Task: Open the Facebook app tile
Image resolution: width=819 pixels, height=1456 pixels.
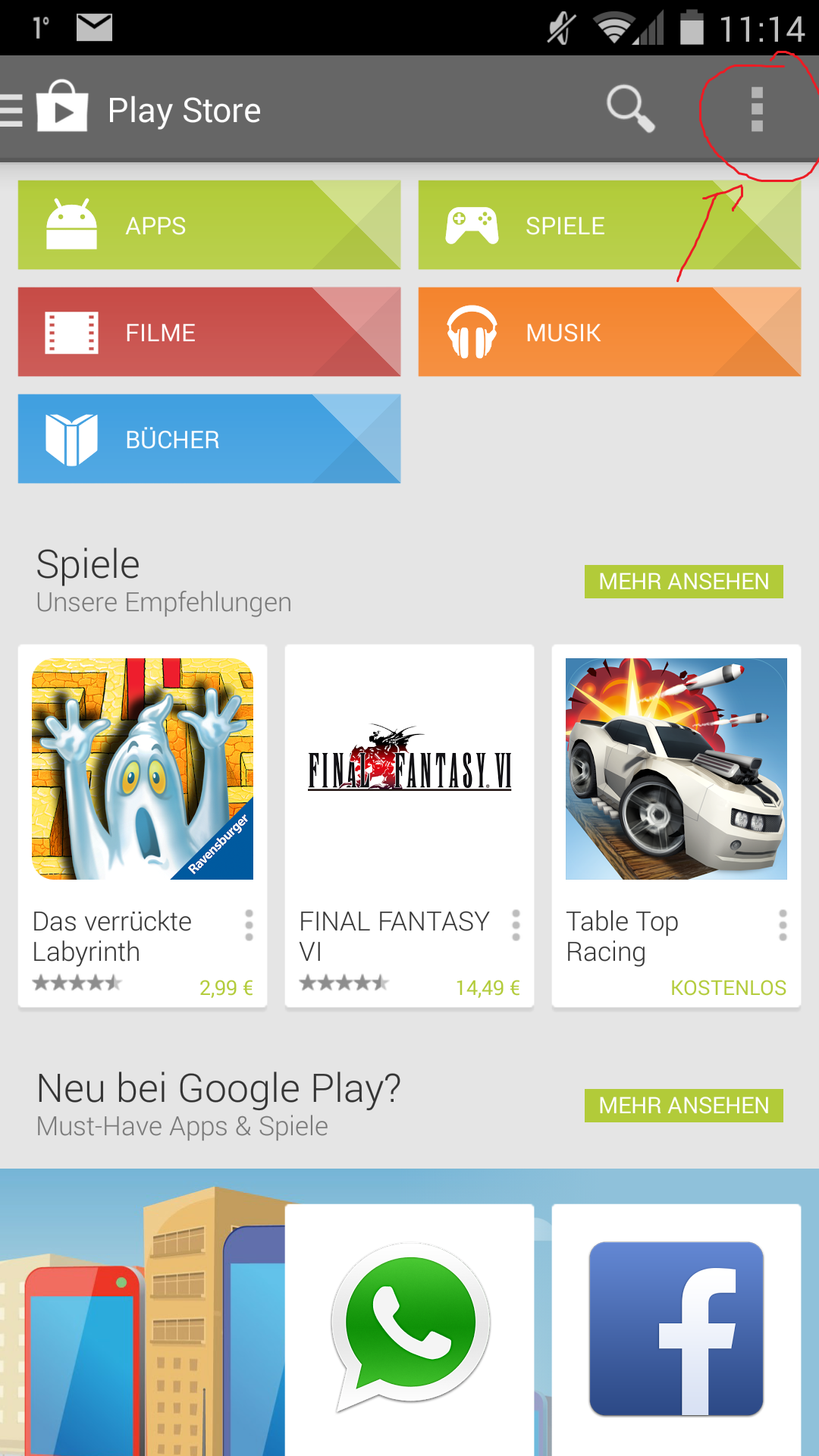Action: [x=676, y=1330]
